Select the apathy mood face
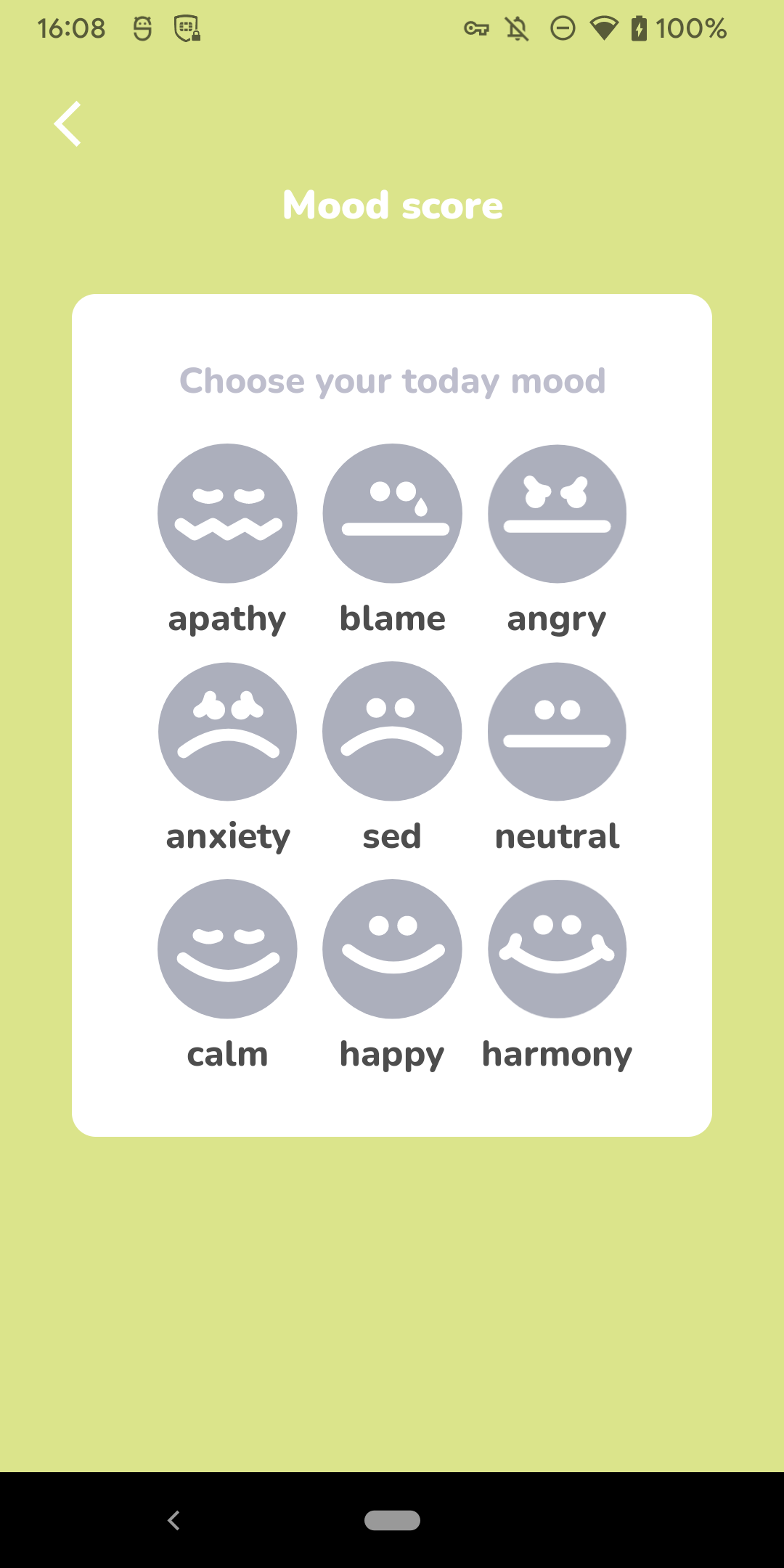This screenshot has height=1568, width=784. coord(227,513)
